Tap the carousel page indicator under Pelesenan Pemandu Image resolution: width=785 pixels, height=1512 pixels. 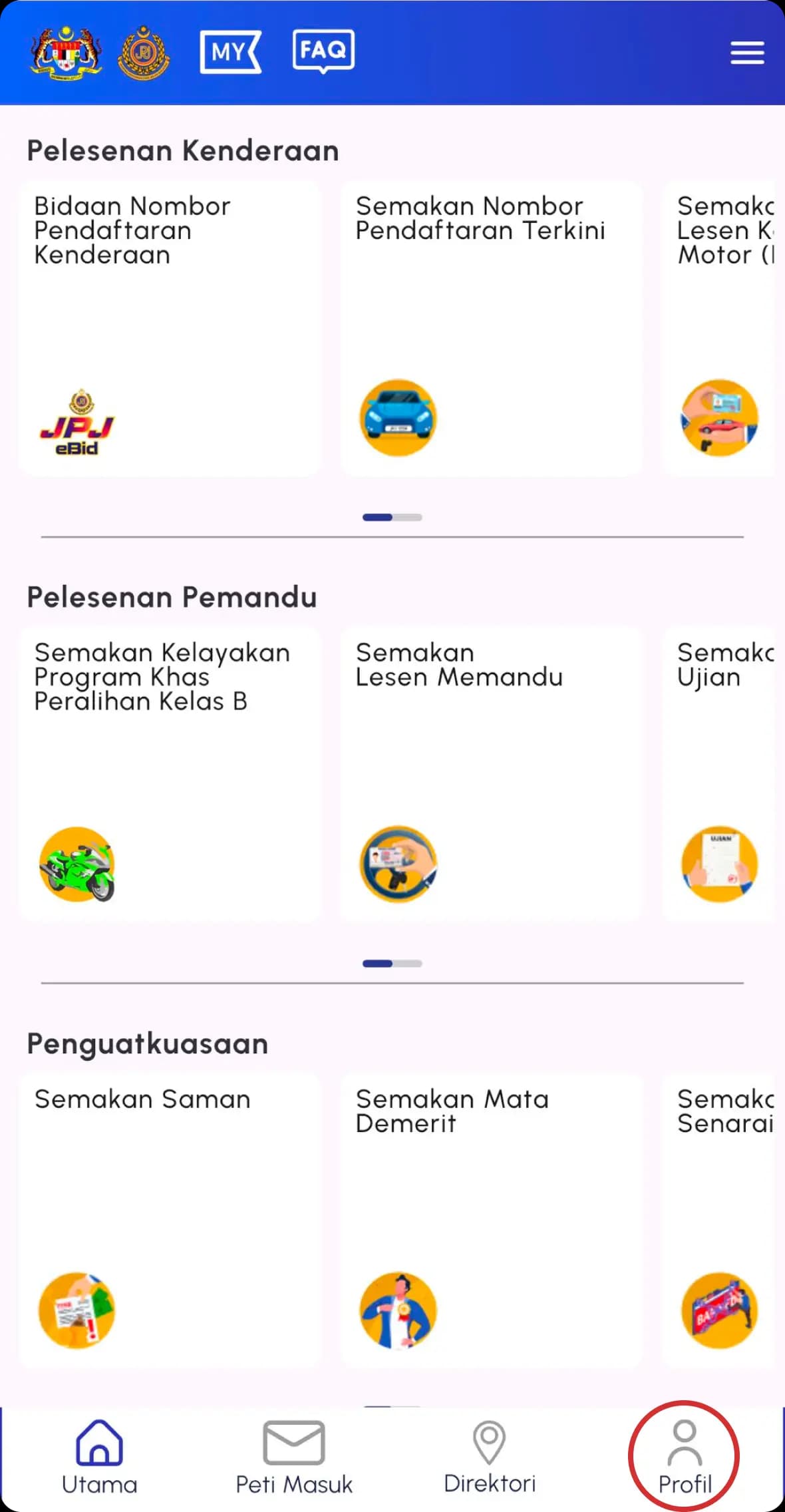[392, 963]
